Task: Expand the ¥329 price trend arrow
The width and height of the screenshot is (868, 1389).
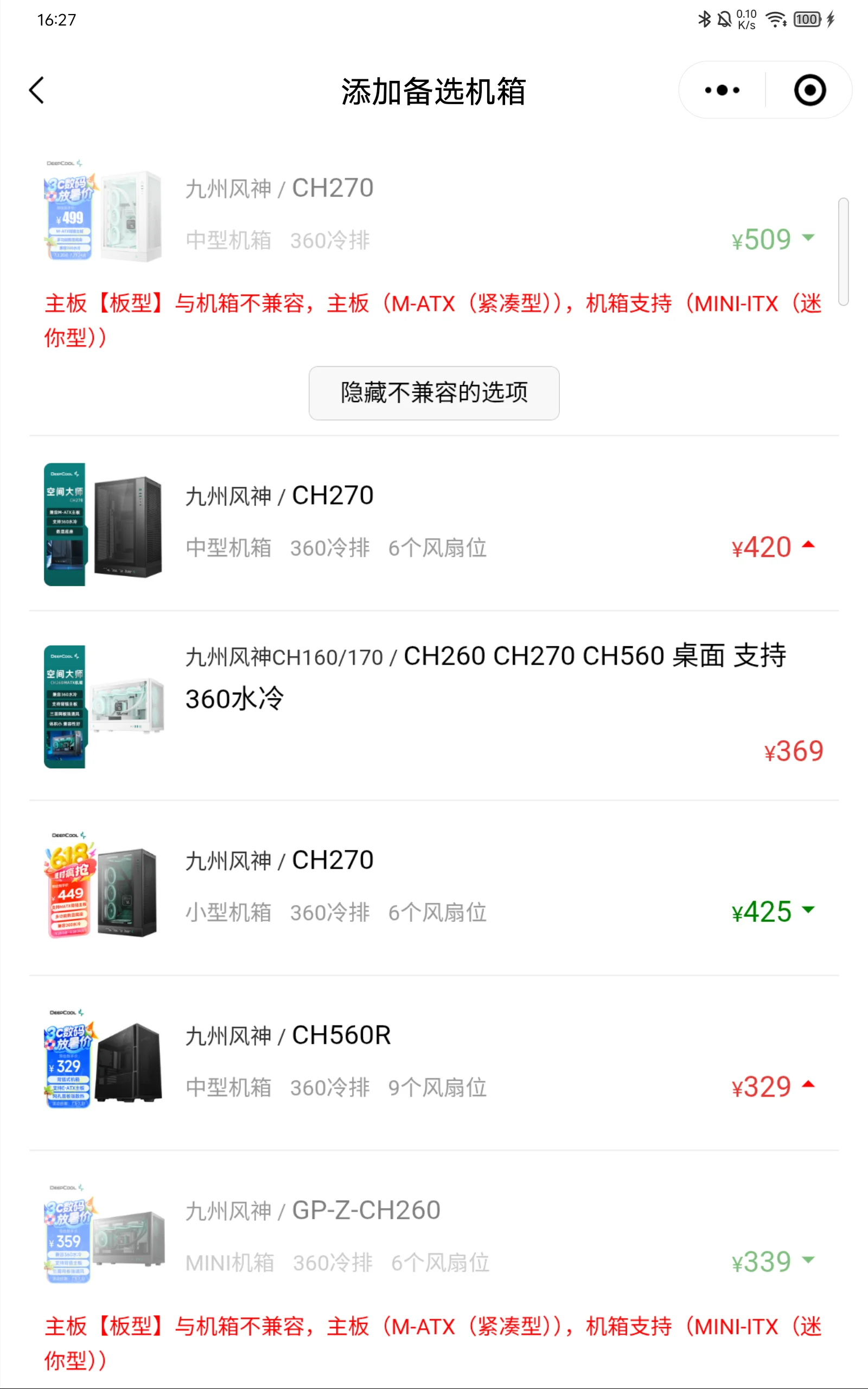Action: tap(808, 1084)
